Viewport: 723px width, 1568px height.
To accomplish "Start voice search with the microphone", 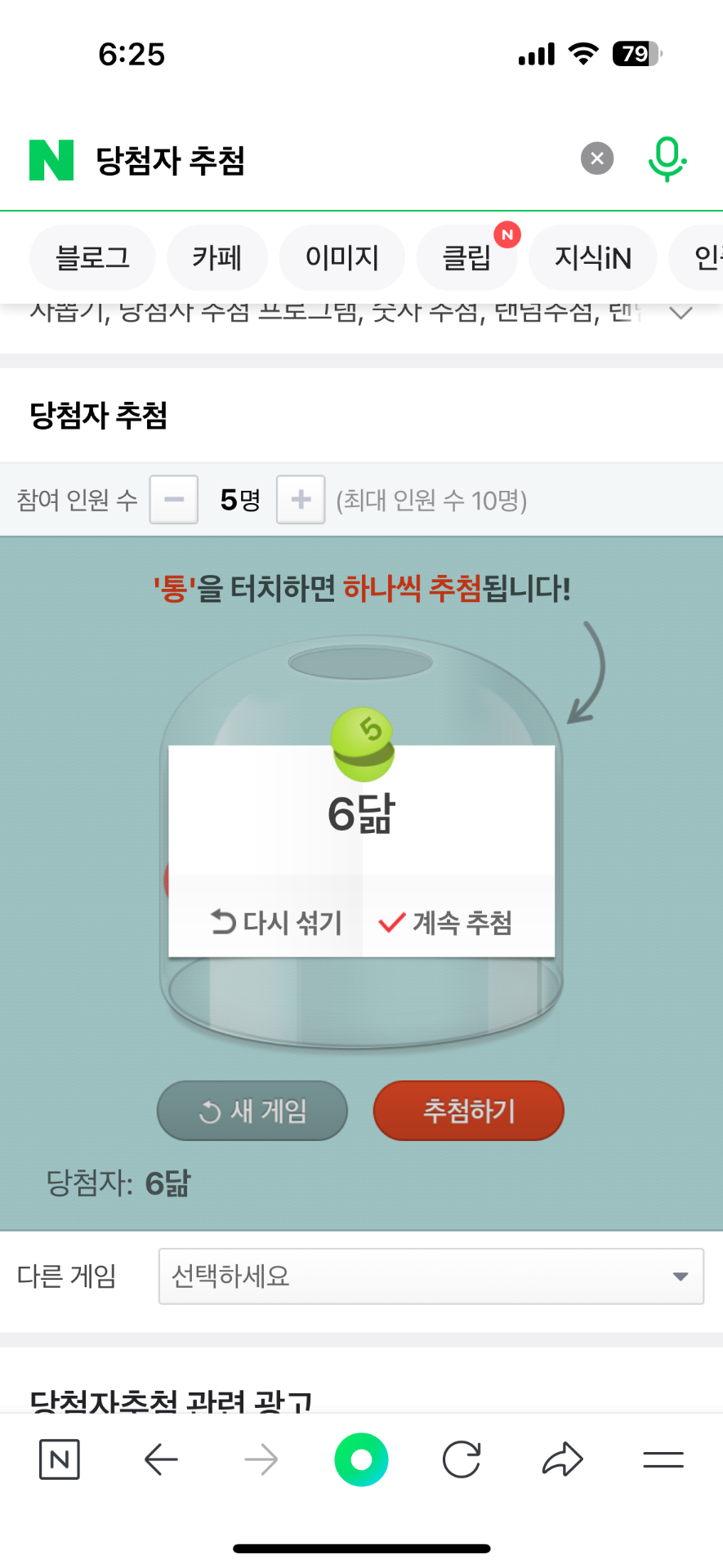I will click(667, 158).
